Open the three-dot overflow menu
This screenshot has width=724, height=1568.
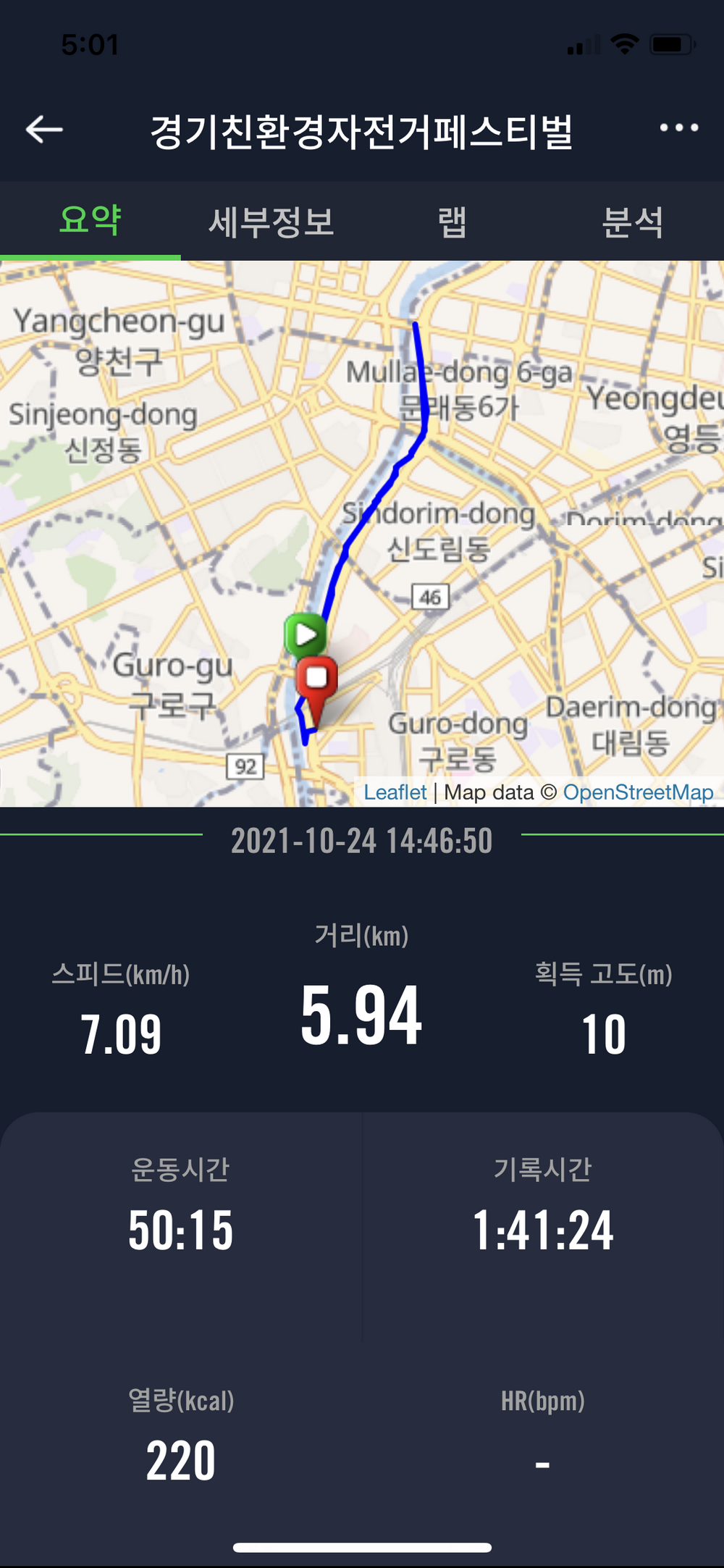(678, 128)
